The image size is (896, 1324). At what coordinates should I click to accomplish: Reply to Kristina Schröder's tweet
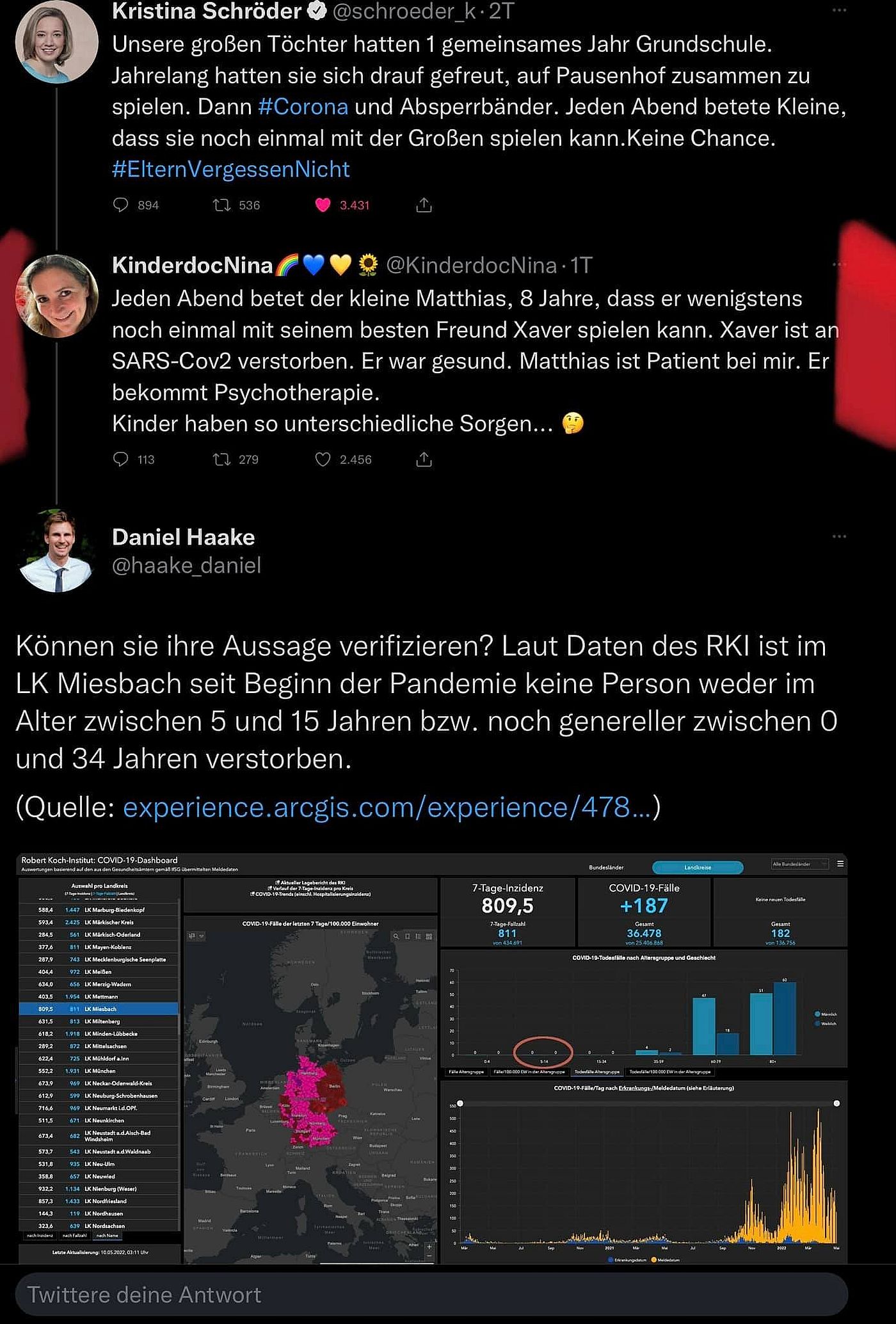point(121,205)
